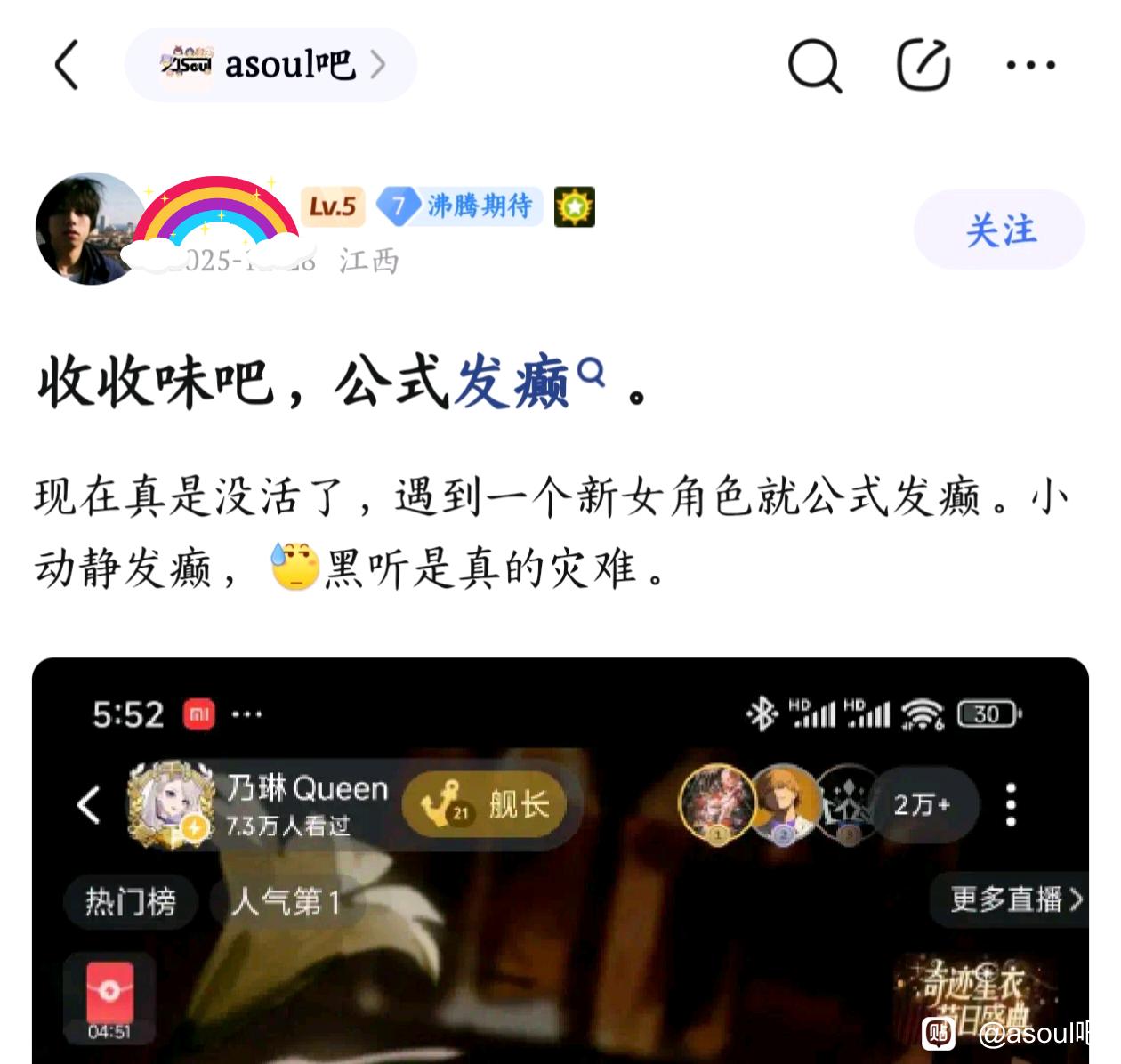Go back using the top-left arrow

(x=68, y=64)
